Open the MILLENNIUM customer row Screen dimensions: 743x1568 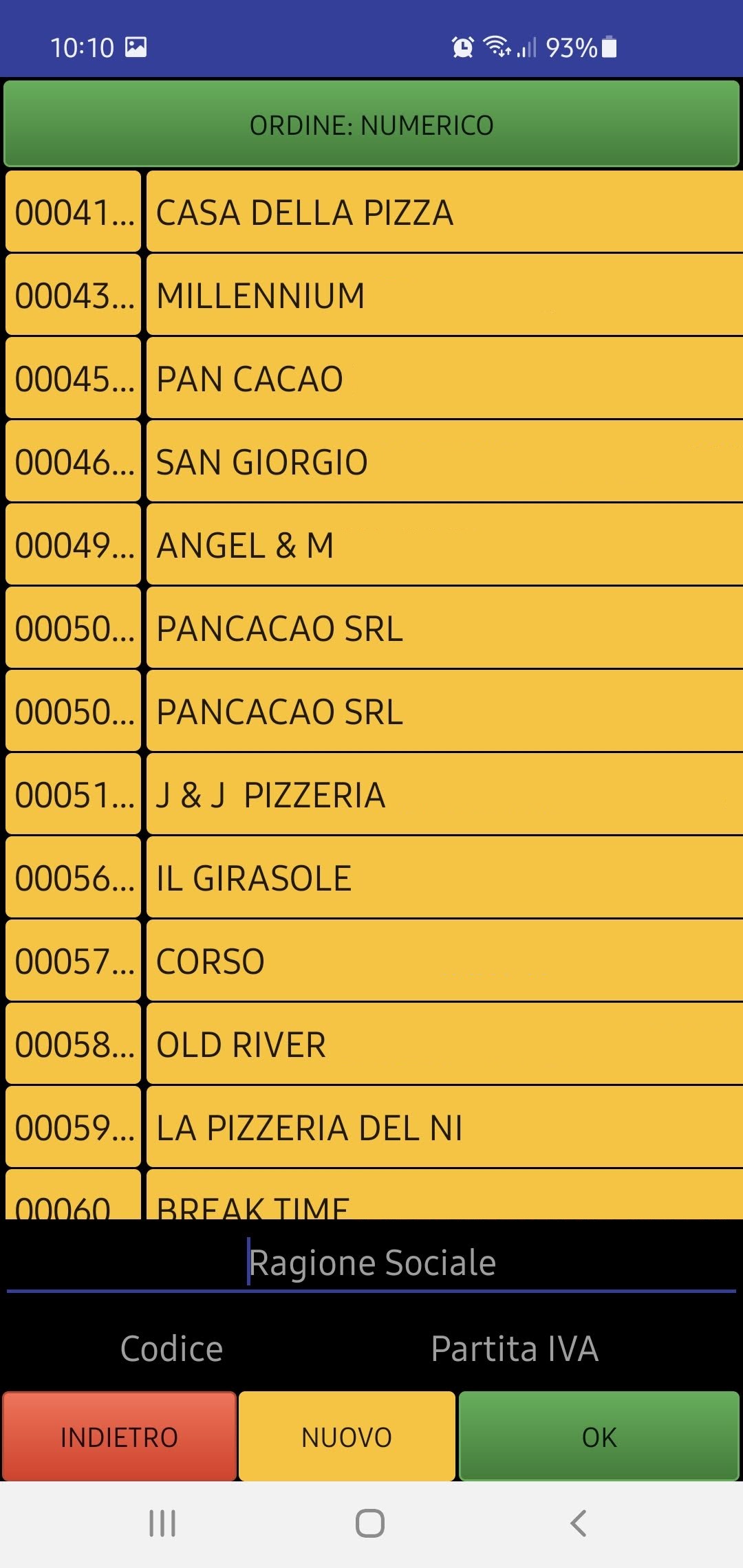[x=444, y=296]
